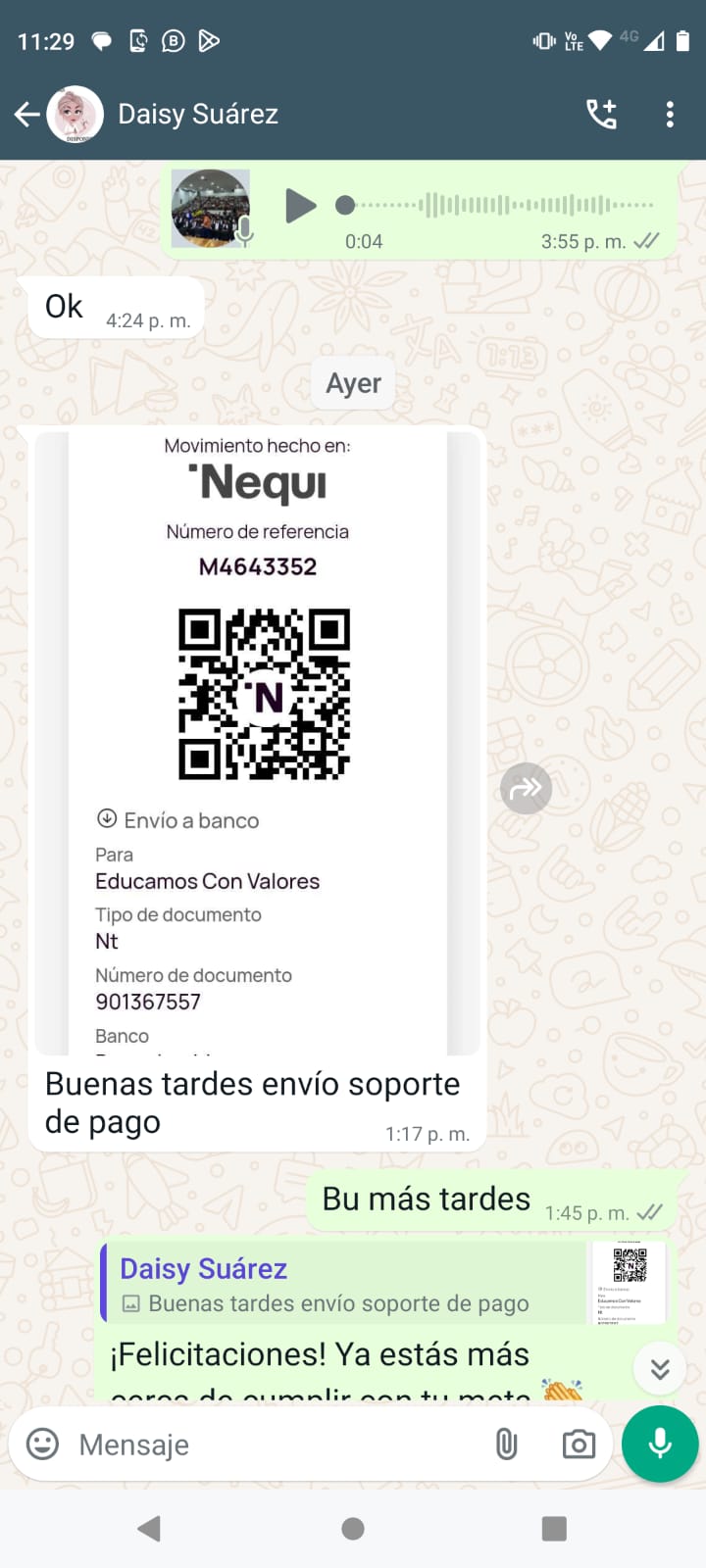
Task: Tap the system home button
Action: tap(353, 1529)
